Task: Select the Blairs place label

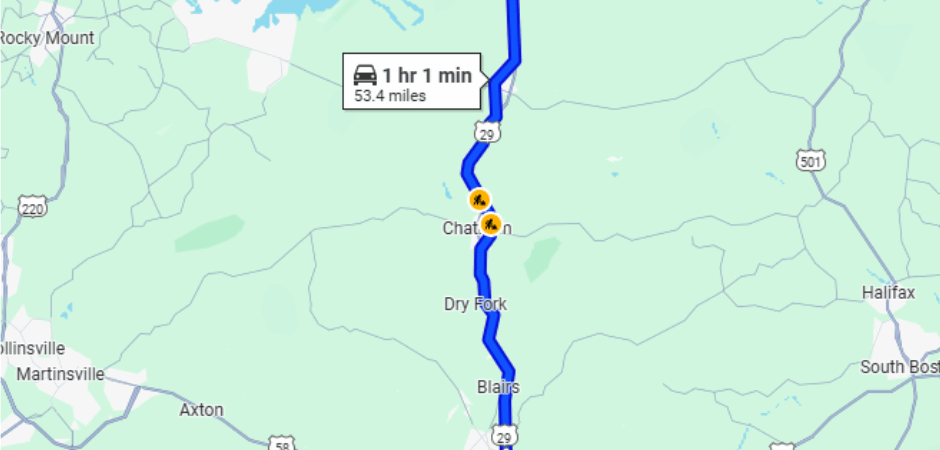Action: (498, 386)
